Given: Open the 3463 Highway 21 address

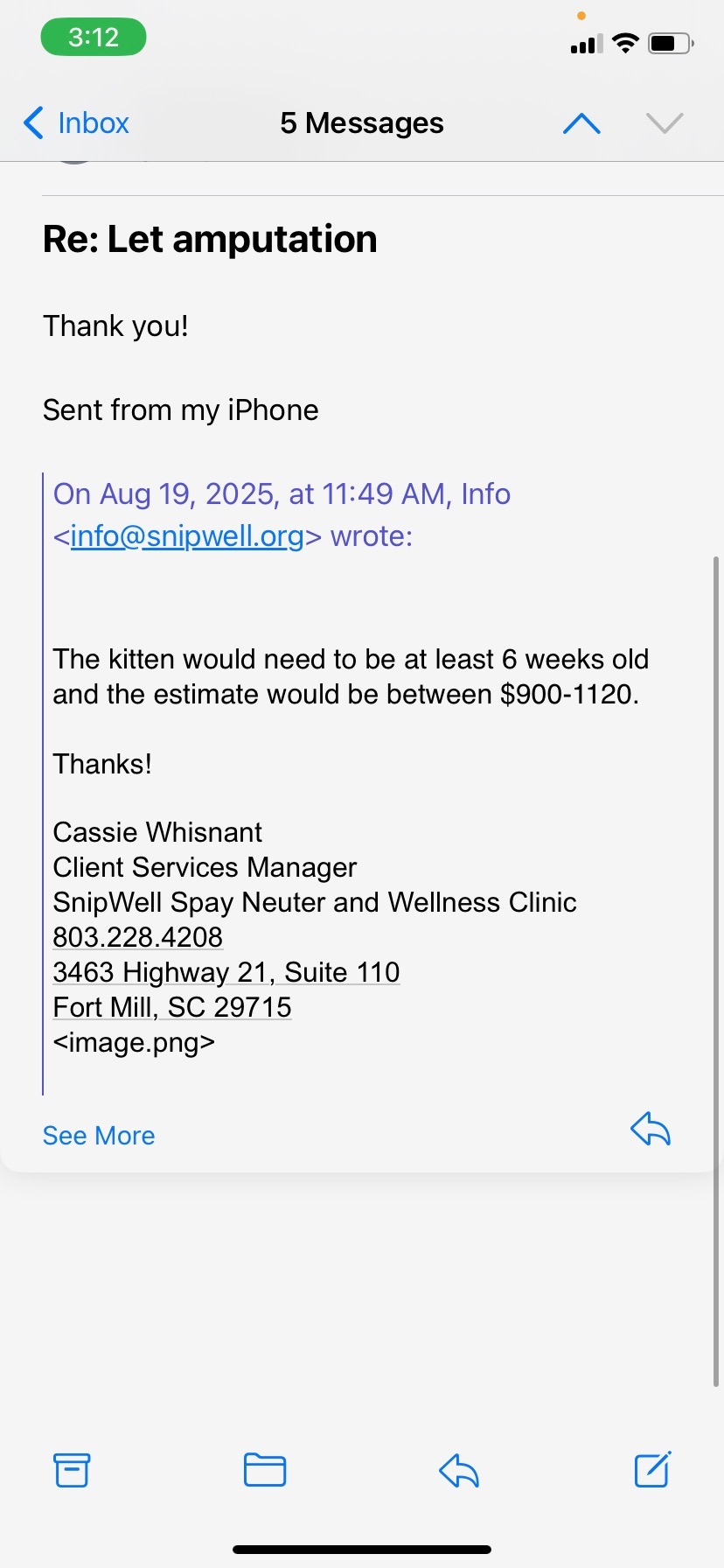Looking at the screenshot, I should tap(226, 972).
